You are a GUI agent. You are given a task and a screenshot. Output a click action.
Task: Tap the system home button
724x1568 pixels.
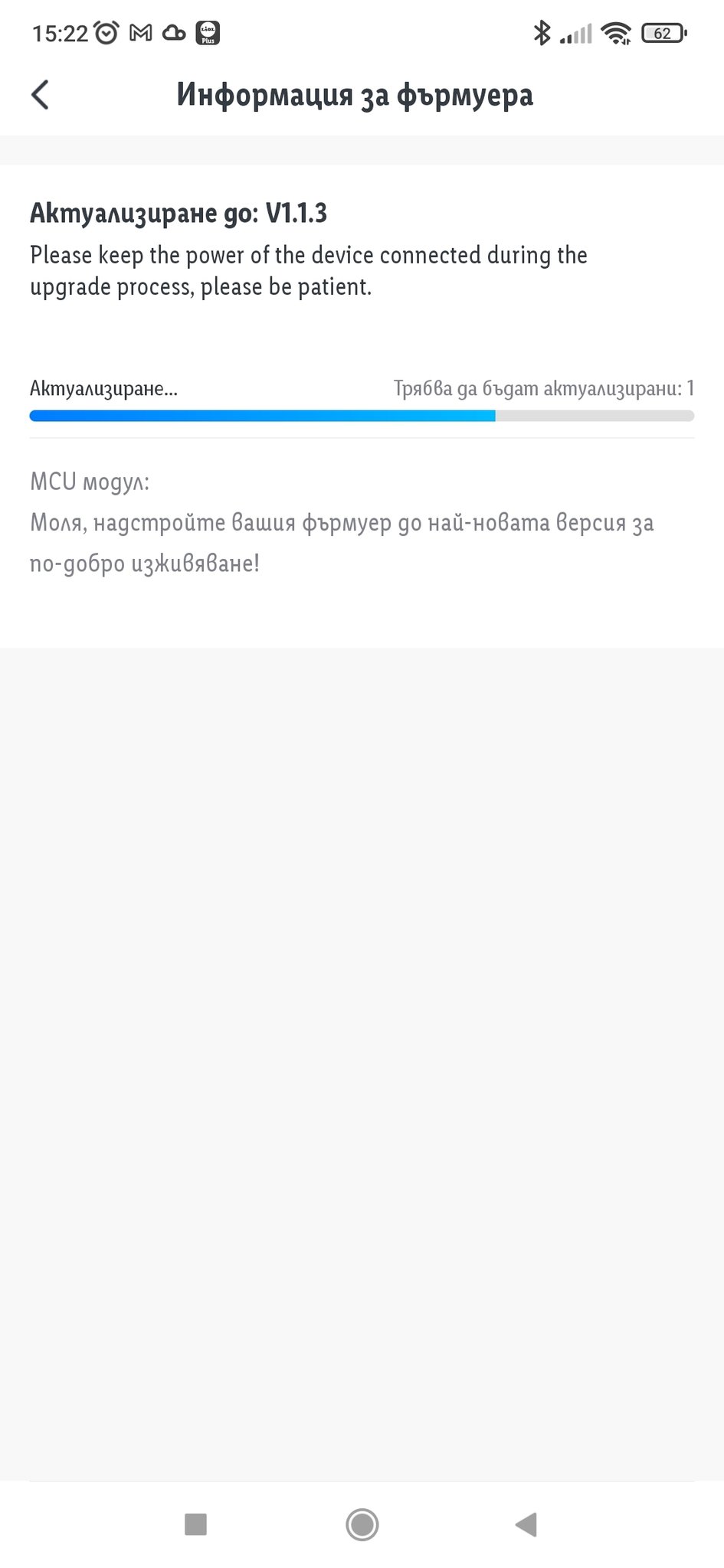(362, 1524)
